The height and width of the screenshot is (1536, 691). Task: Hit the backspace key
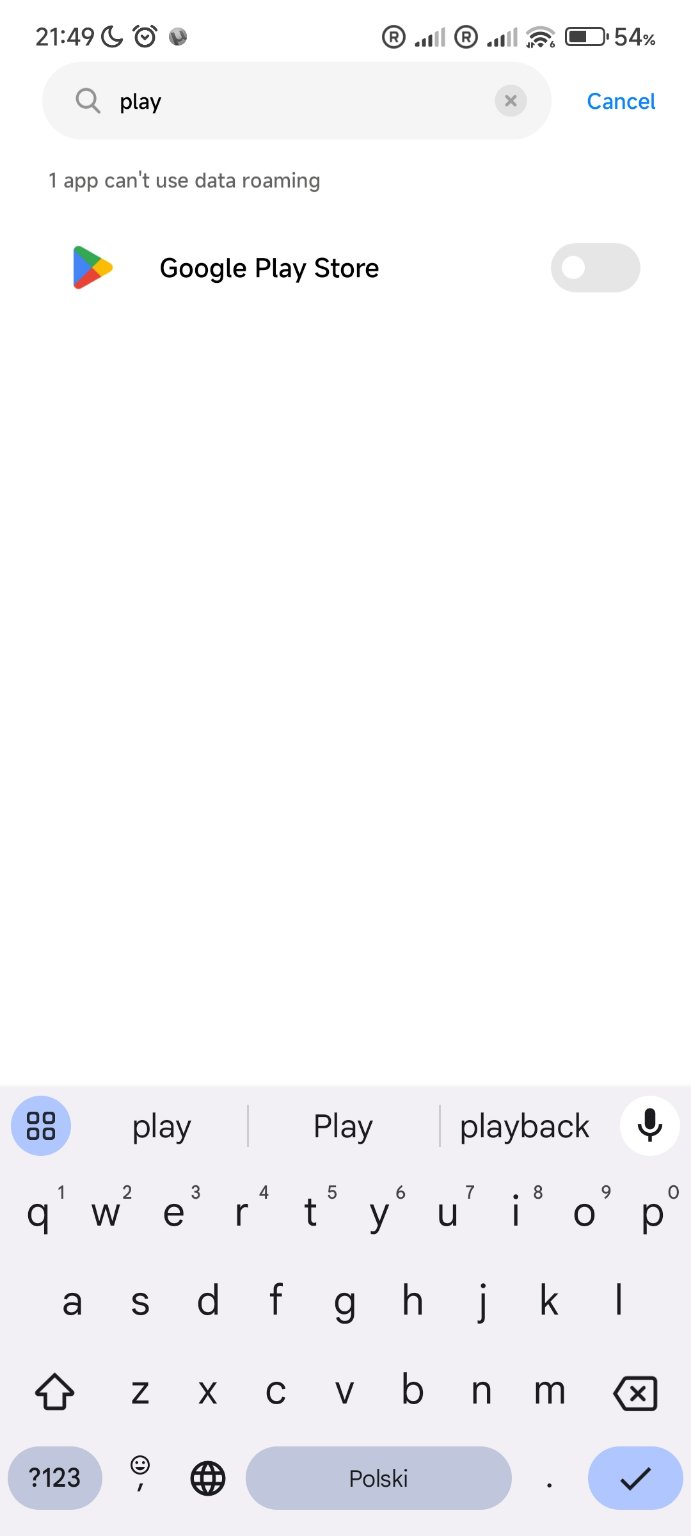[635, 1392]
